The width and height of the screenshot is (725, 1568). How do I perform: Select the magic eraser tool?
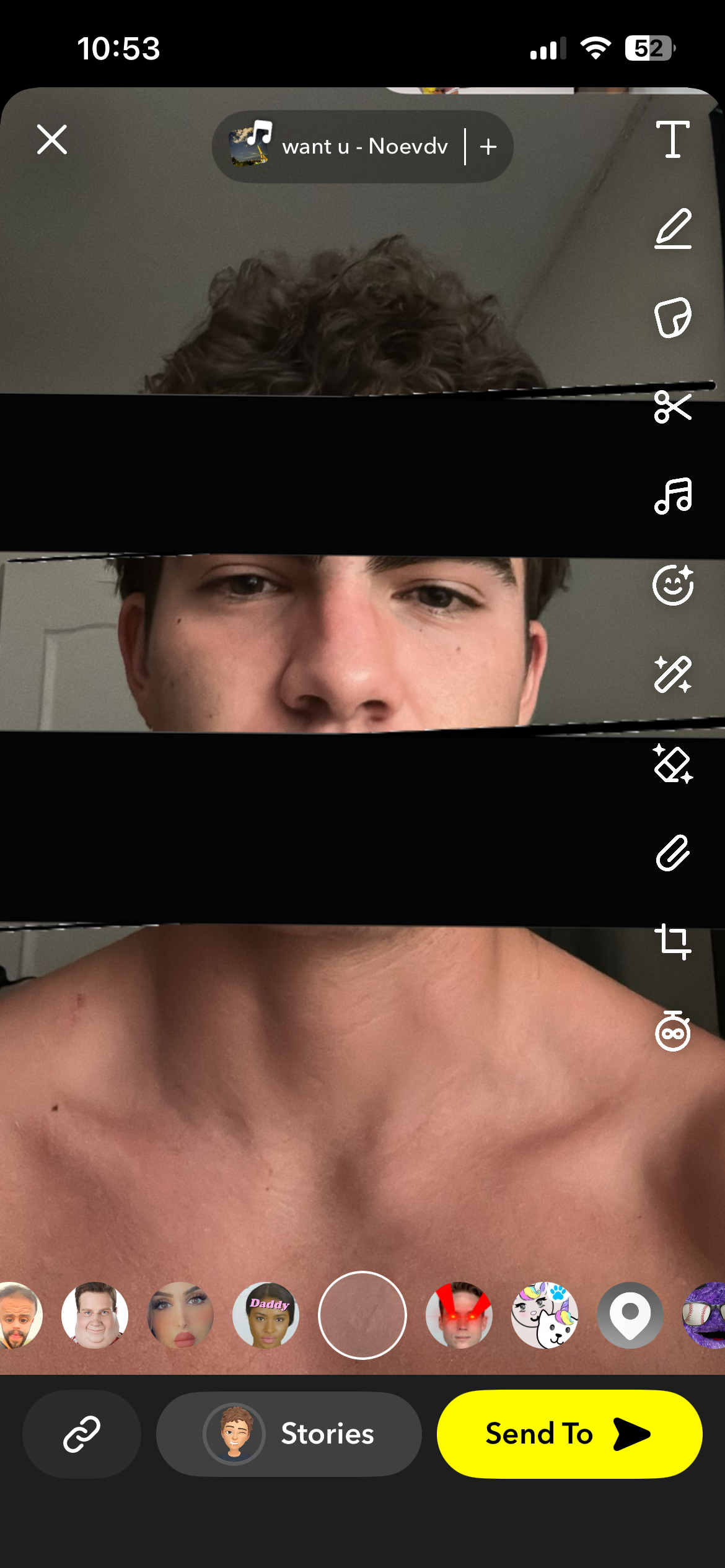coord(673,764)
